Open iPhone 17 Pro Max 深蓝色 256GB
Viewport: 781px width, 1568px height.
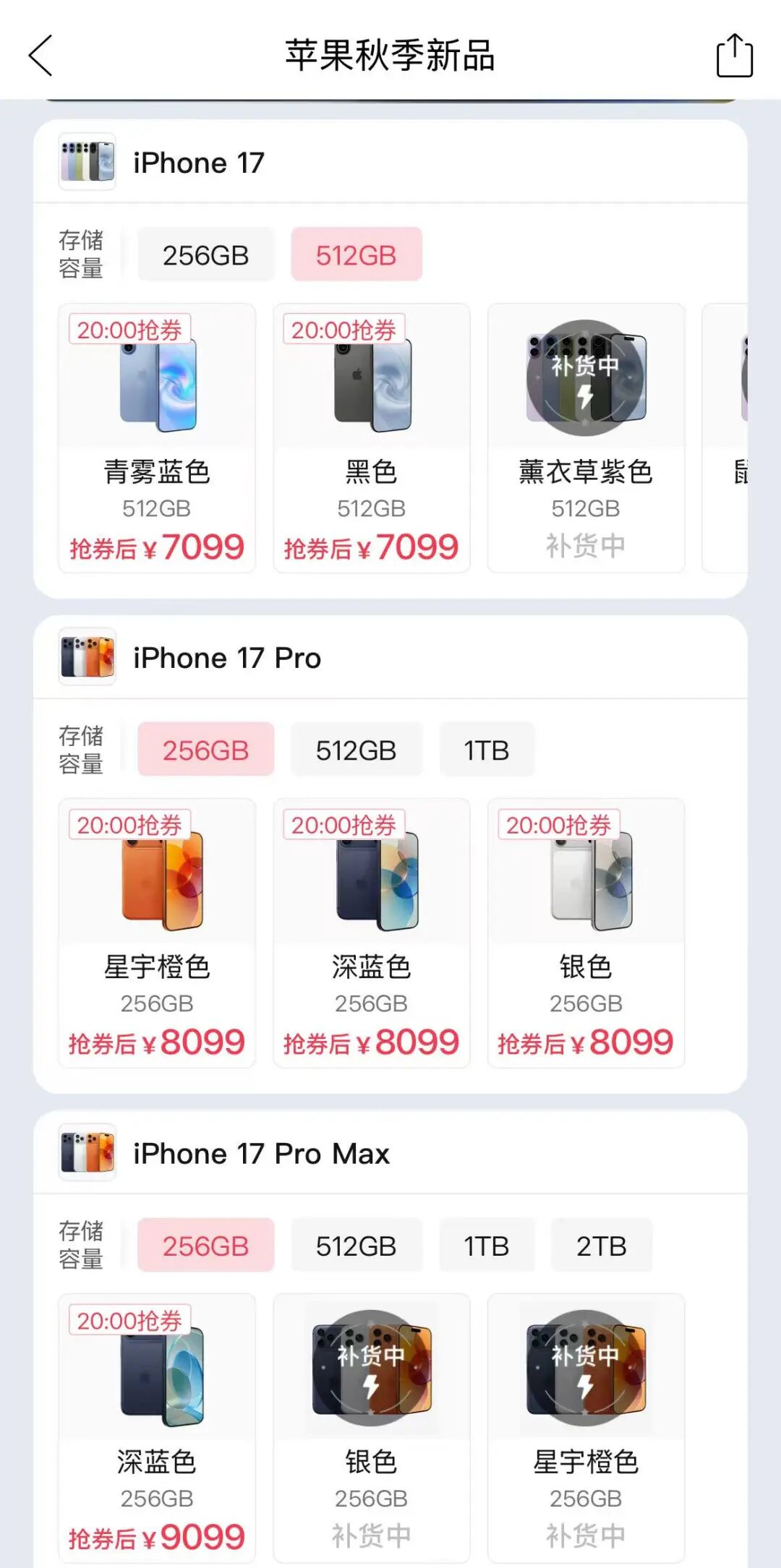(x=157, y=1428)
